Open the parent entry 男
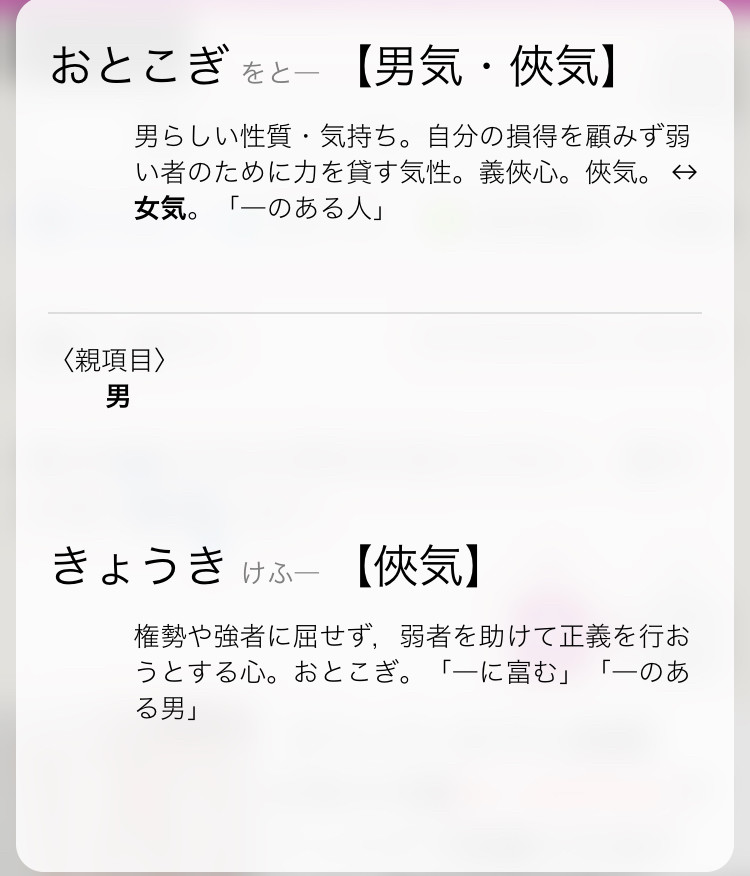This screenshot has width=750, height=876. [x=118, y=398]
